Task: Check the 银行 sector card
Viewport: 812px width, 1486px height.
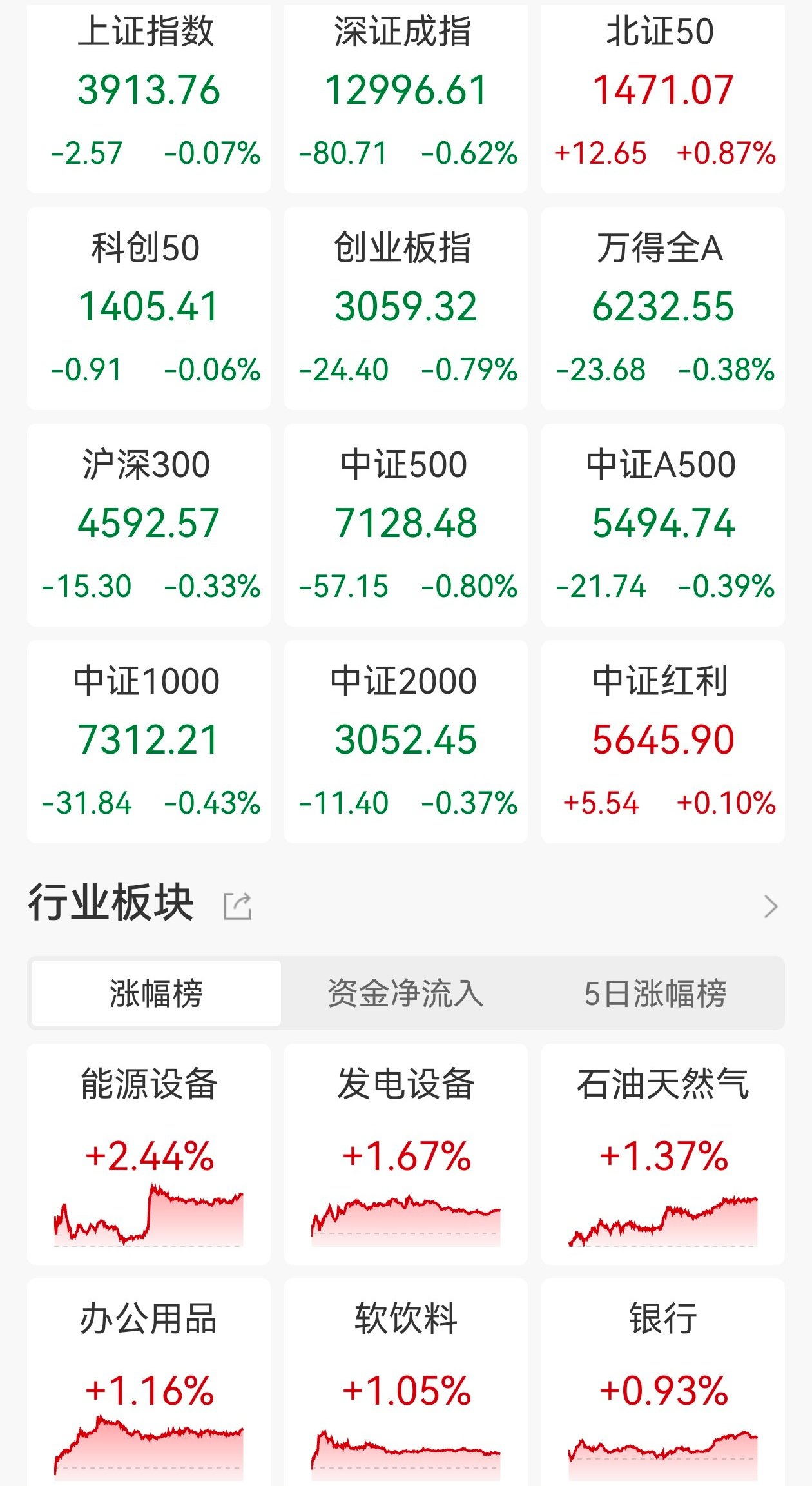Action: 663,1386
